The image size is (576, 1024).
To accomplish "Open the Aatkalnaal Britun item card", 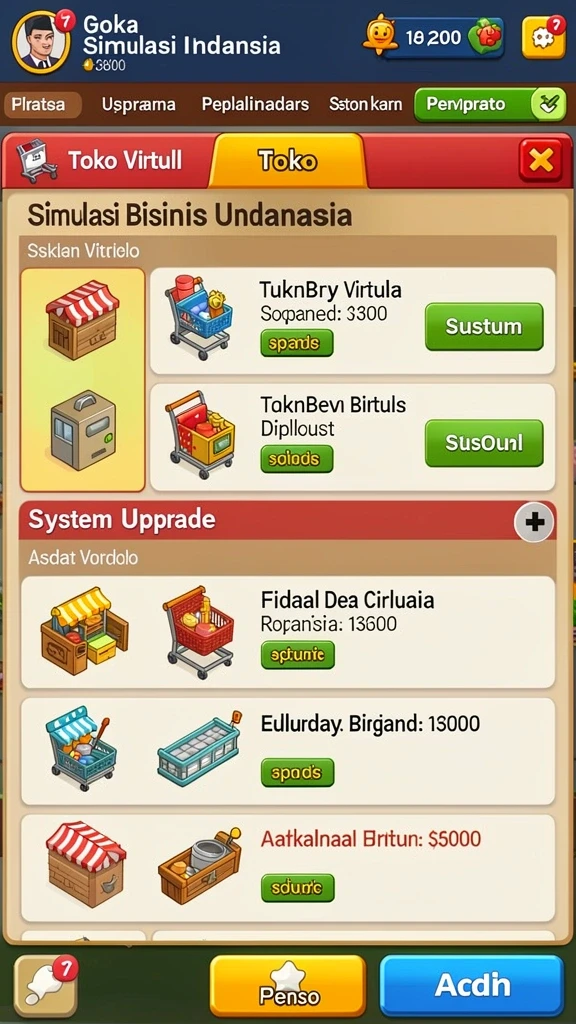I will coord(288,868).
